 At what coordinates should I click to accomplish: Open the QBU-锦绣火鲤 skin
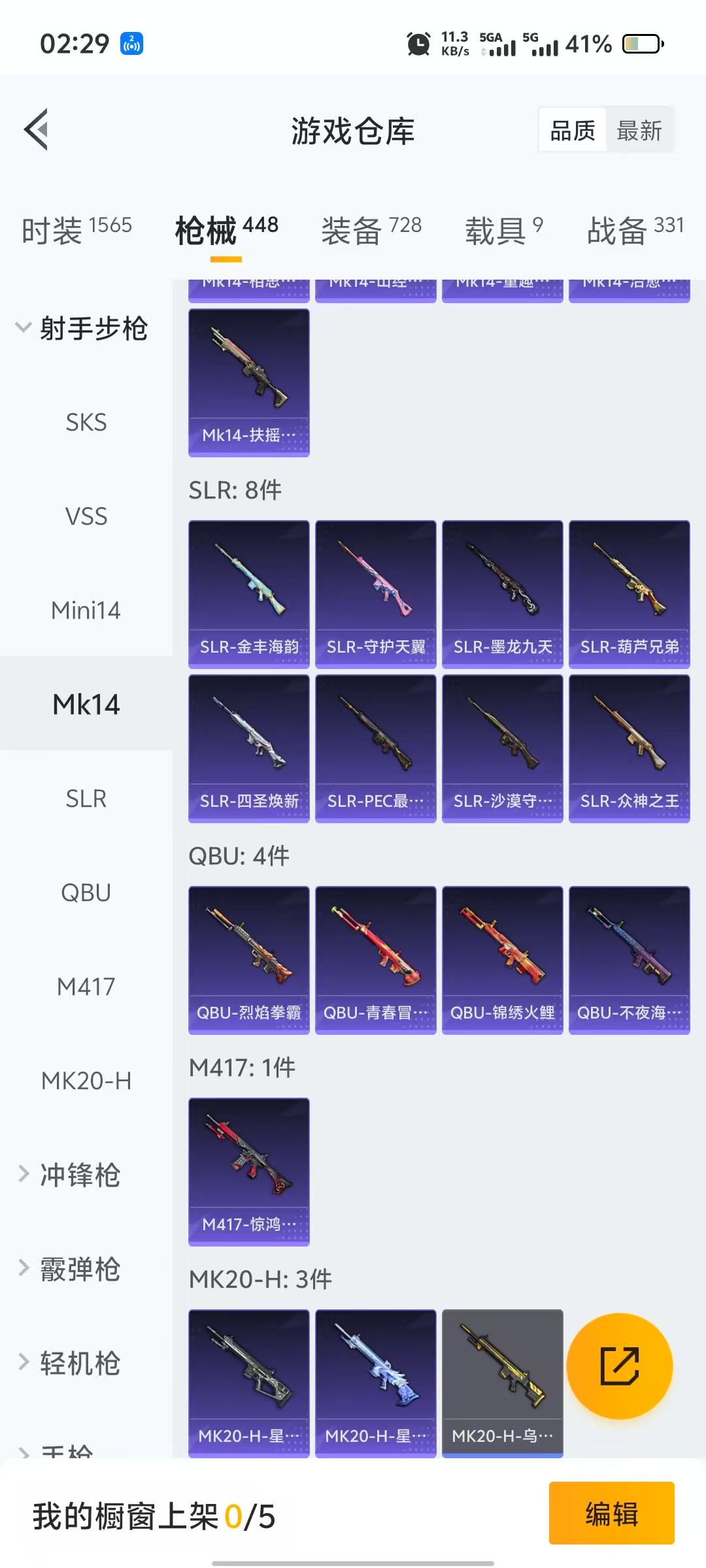(x=502, y=959)
